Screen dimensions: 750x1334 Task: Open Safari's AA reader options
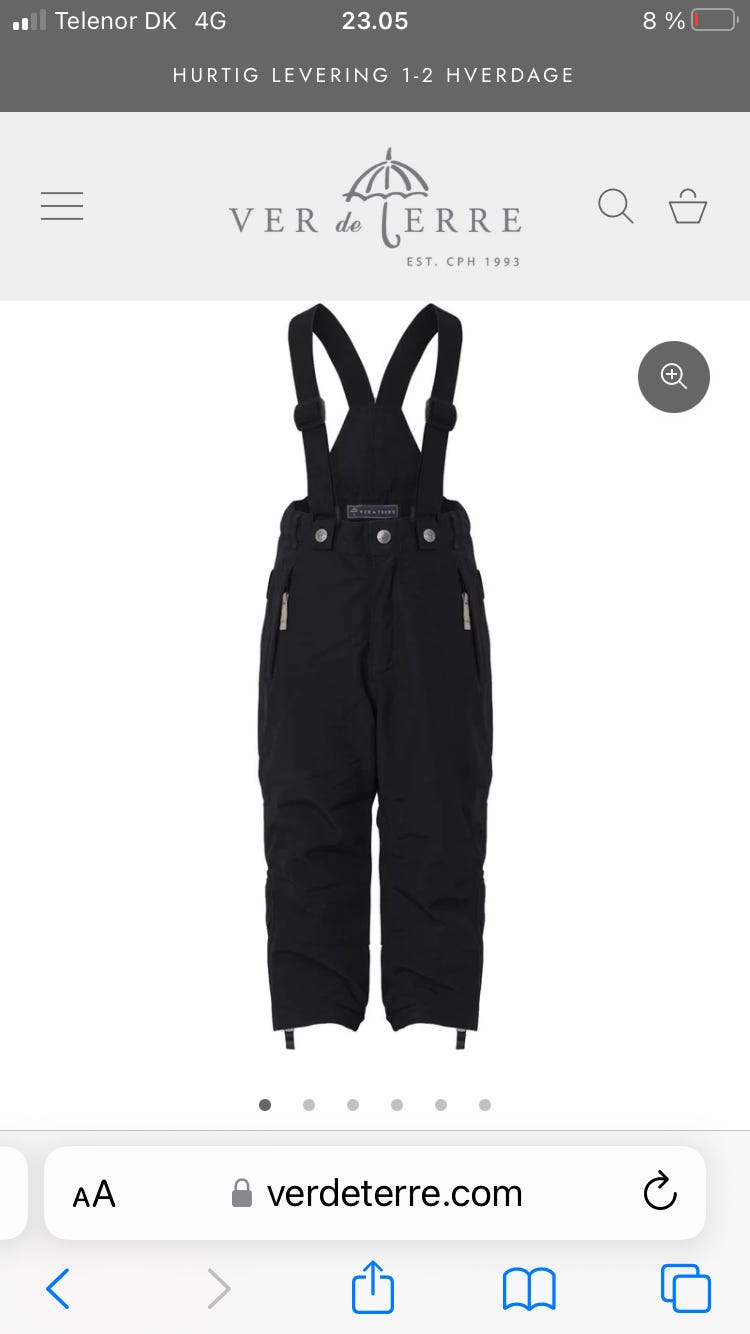pos(94,1193)
